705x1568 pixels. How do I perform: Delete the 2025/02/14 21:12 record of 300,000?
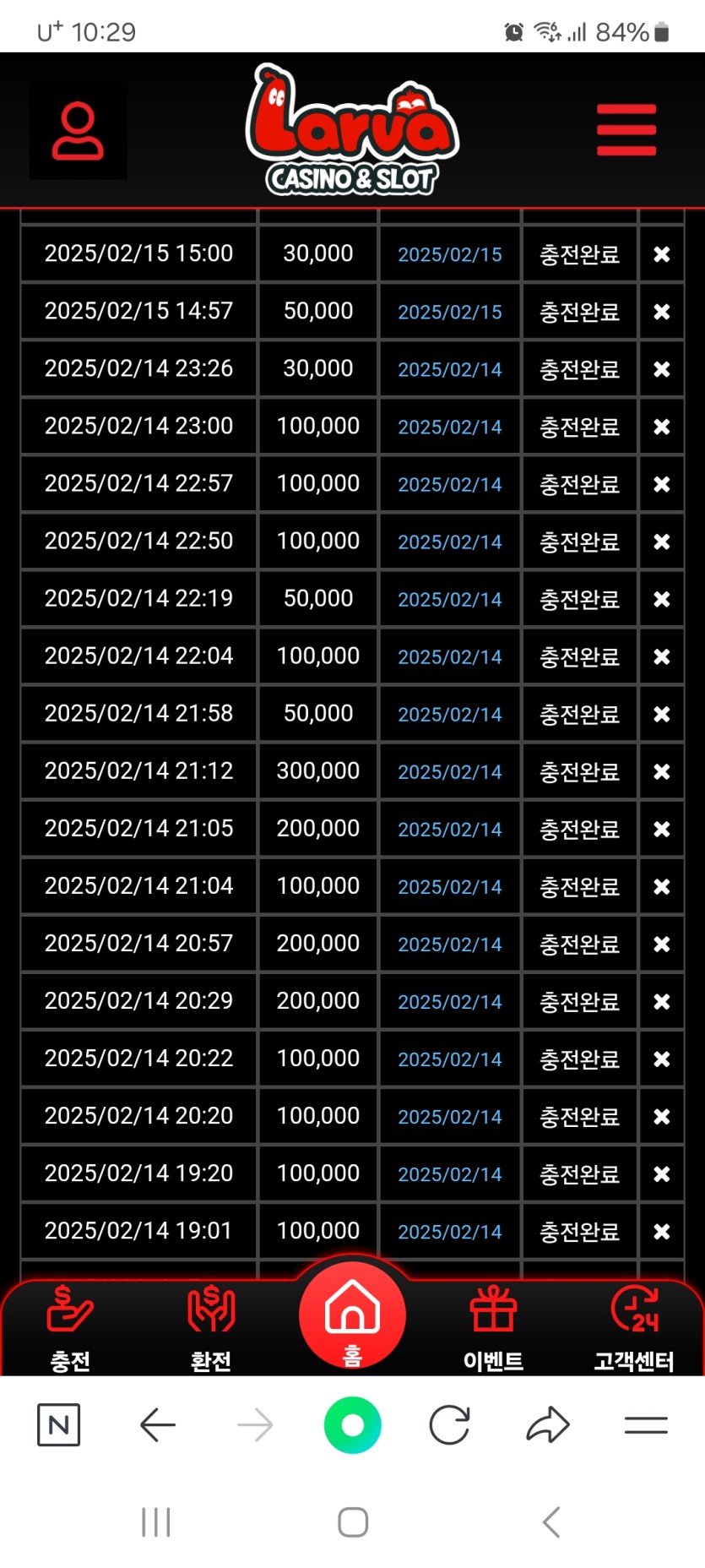tap(662, 771)
